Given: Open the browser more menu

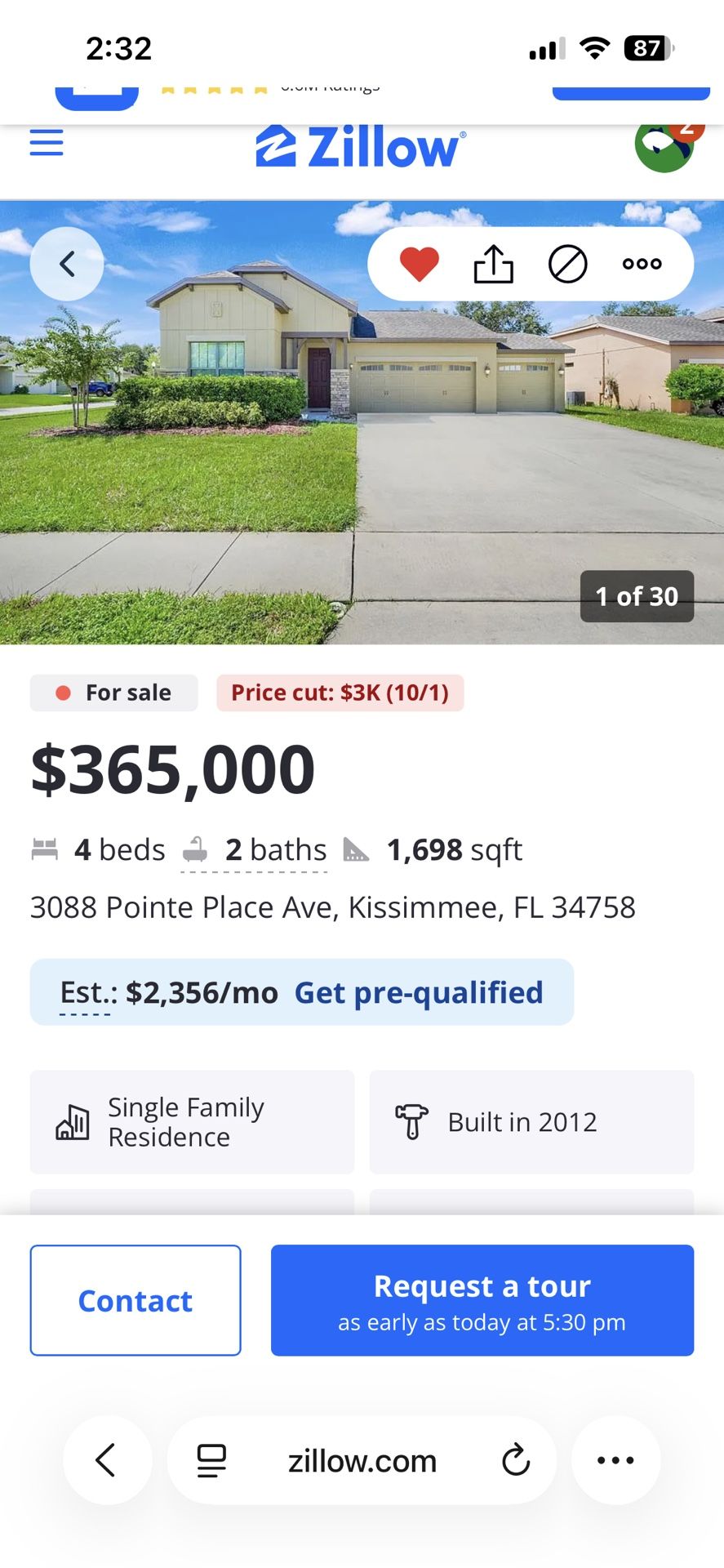Looking at the screenshot, I should (x=615, y=1460).
